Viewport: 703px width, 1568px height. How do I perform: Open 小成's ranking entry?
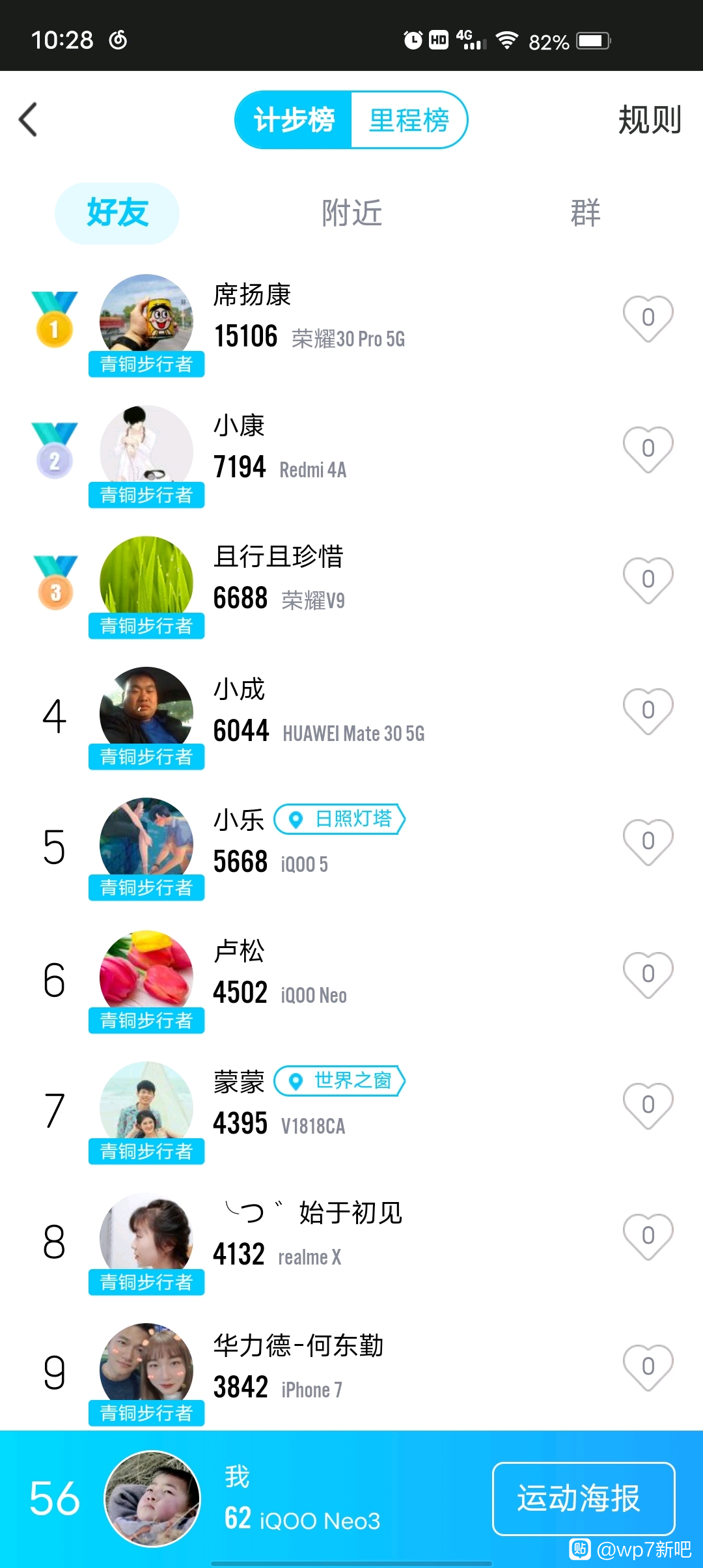coord(351,716)
